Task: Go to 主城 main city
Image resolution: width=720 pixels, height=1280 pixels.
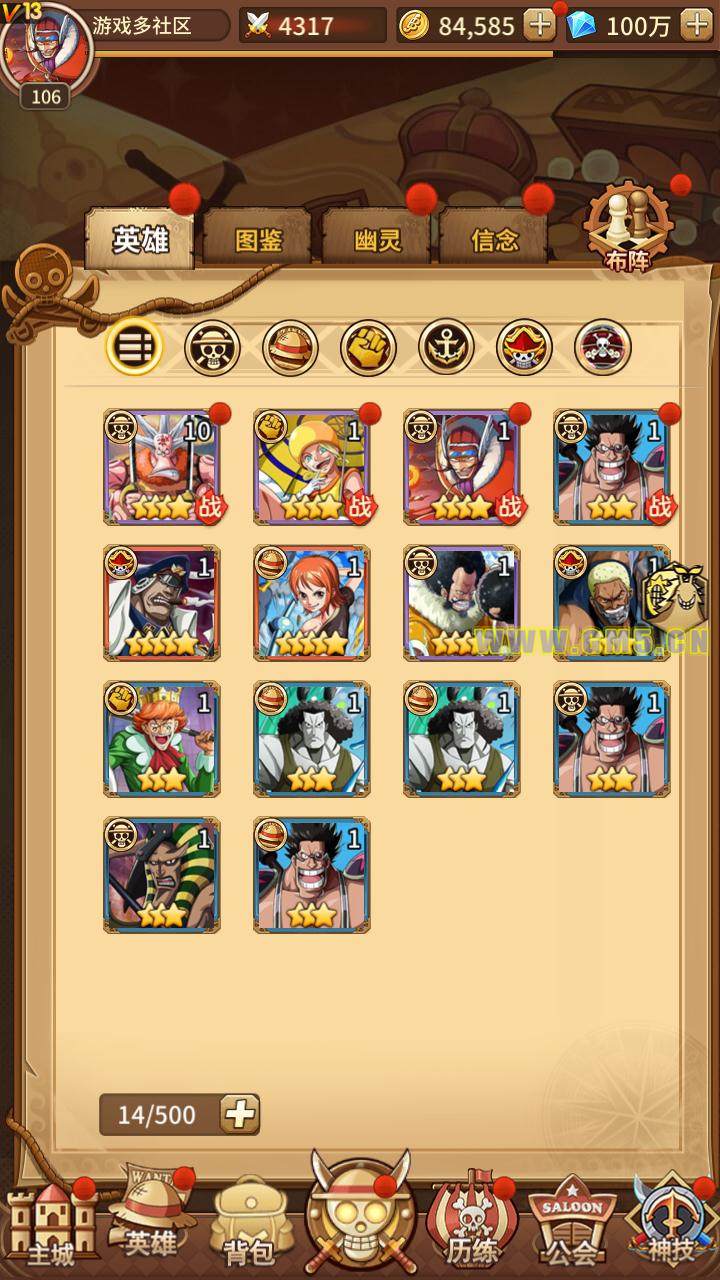Action: 50,1225
